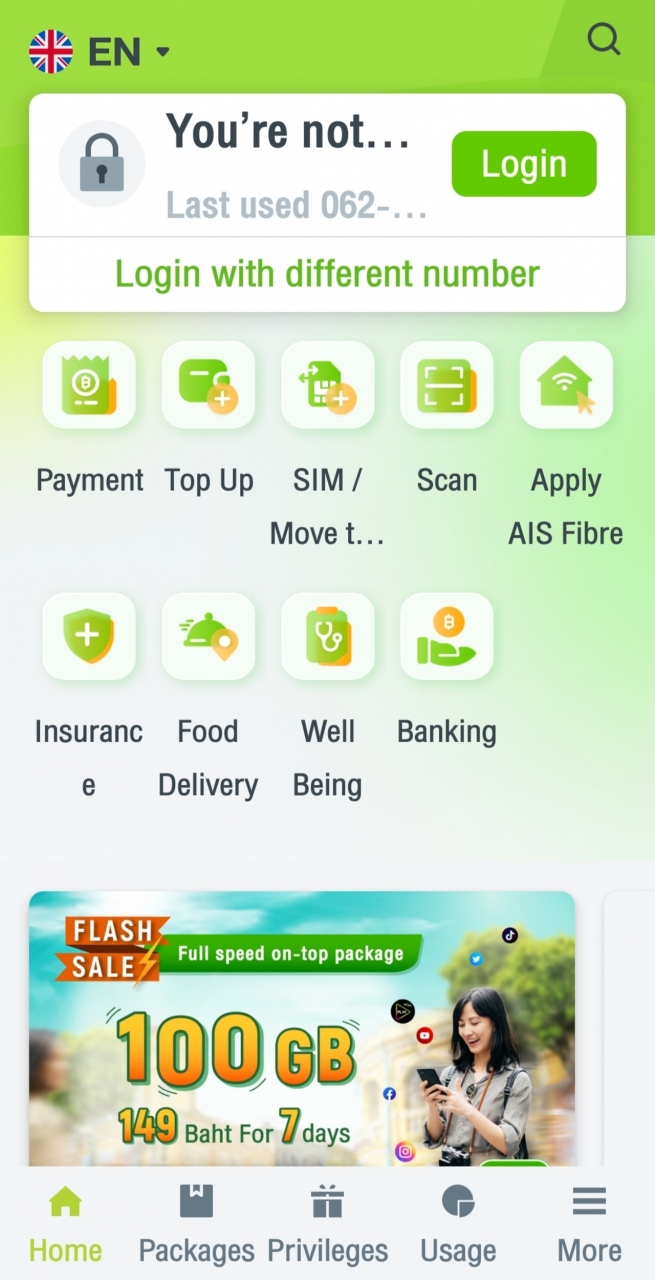Open the Flash Sale 100 GB banner
The height and width of the screenshot is (1280, 655).
point(301,1028)
